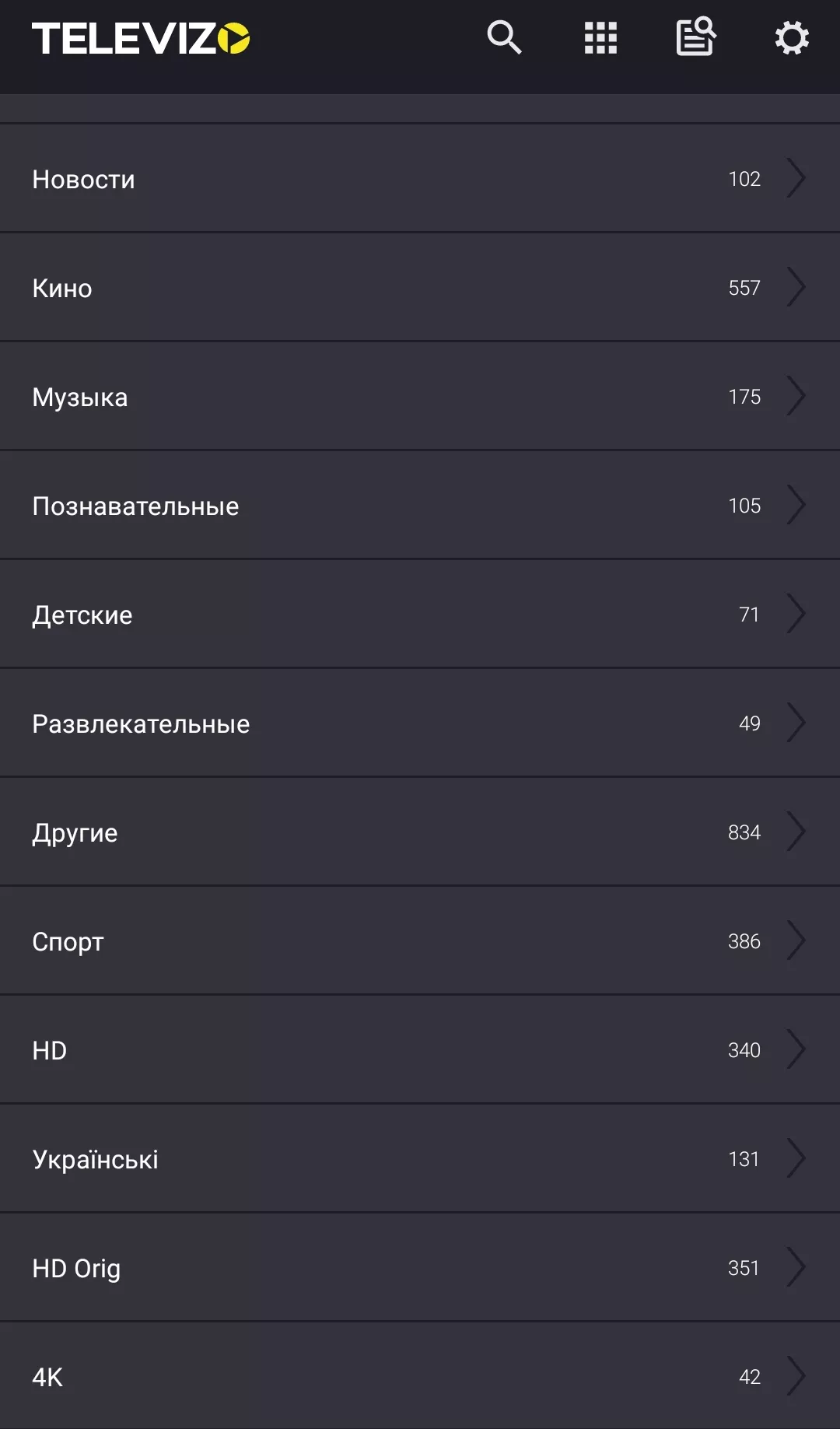Open the Спорт category
This screenshot has width=840, height=1429.
[x=420, y=940]
